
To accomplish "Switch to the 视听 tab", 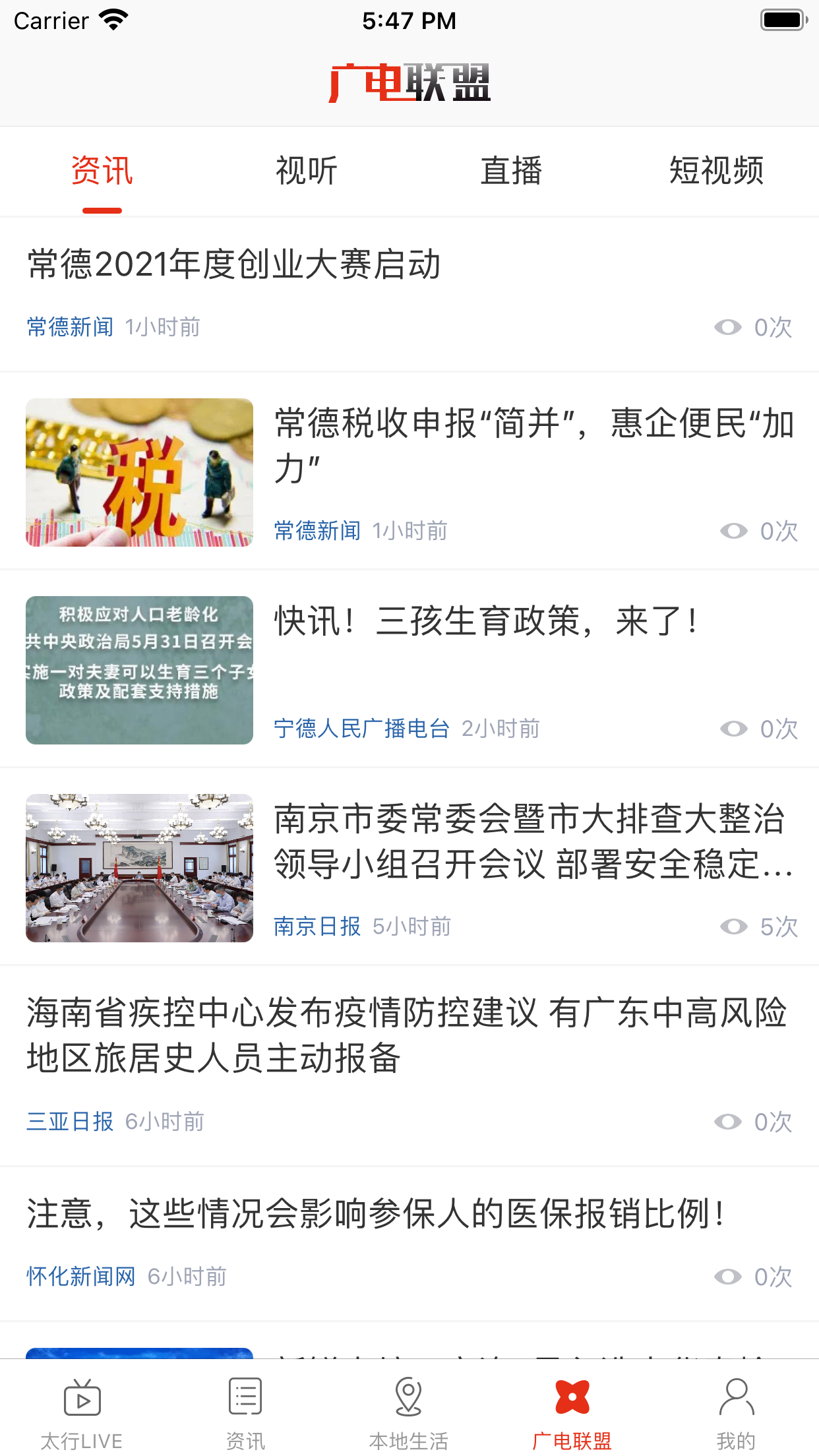I will 307,170.
